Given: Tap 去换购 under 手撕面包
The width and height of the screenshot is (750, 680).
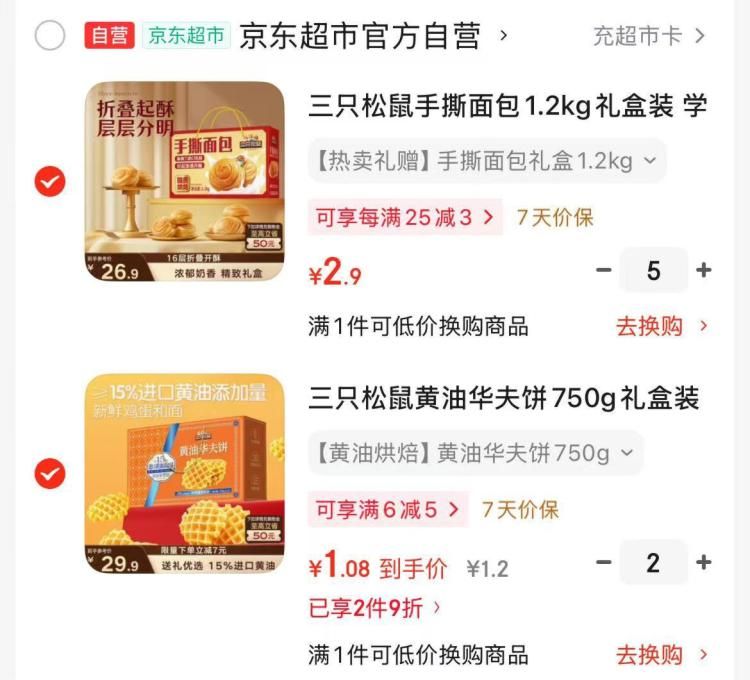Looking at the screenshot, I should coord(661,326).
